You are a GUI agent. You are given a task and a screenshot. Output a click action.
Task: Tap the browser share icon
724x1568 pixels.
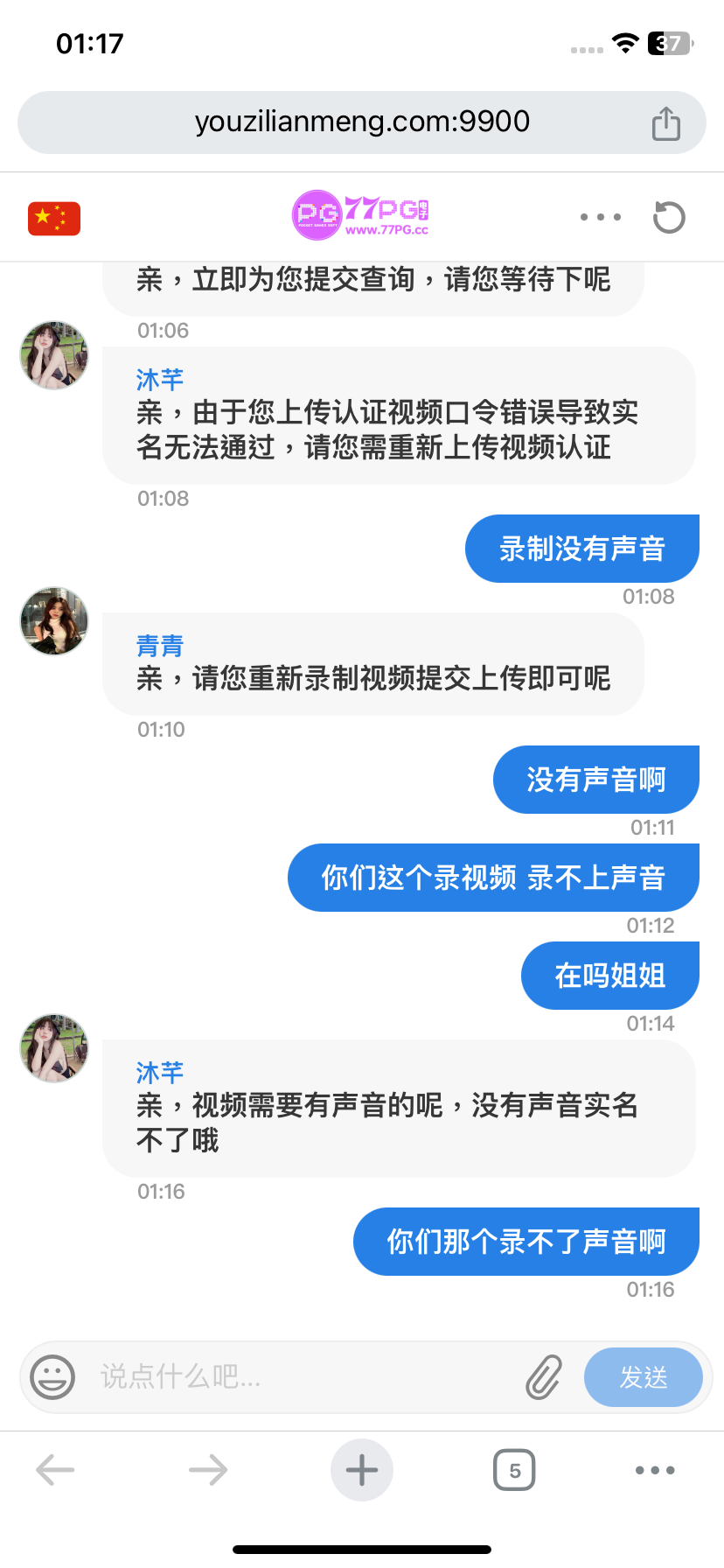(665, 122)
